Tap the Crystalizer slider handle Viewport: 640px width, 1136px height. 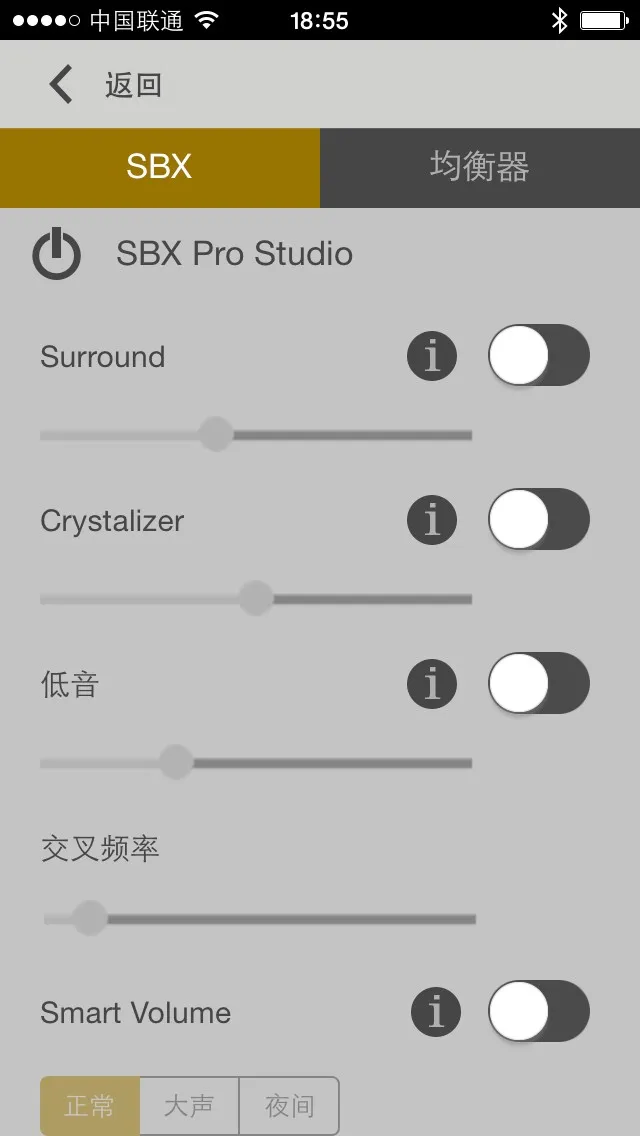[256, 598]
